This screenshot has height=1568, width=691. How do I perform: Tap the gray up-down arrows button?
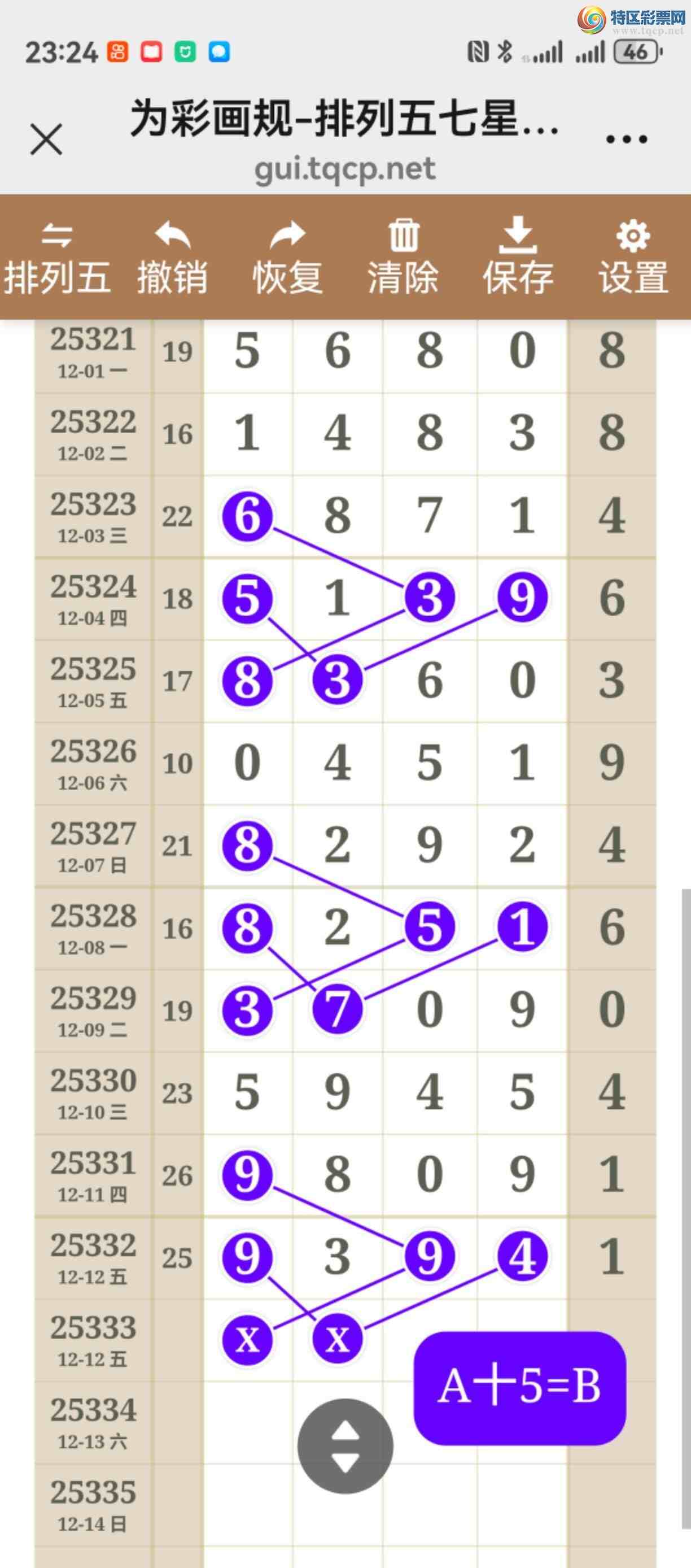(x=345, y=1445)
